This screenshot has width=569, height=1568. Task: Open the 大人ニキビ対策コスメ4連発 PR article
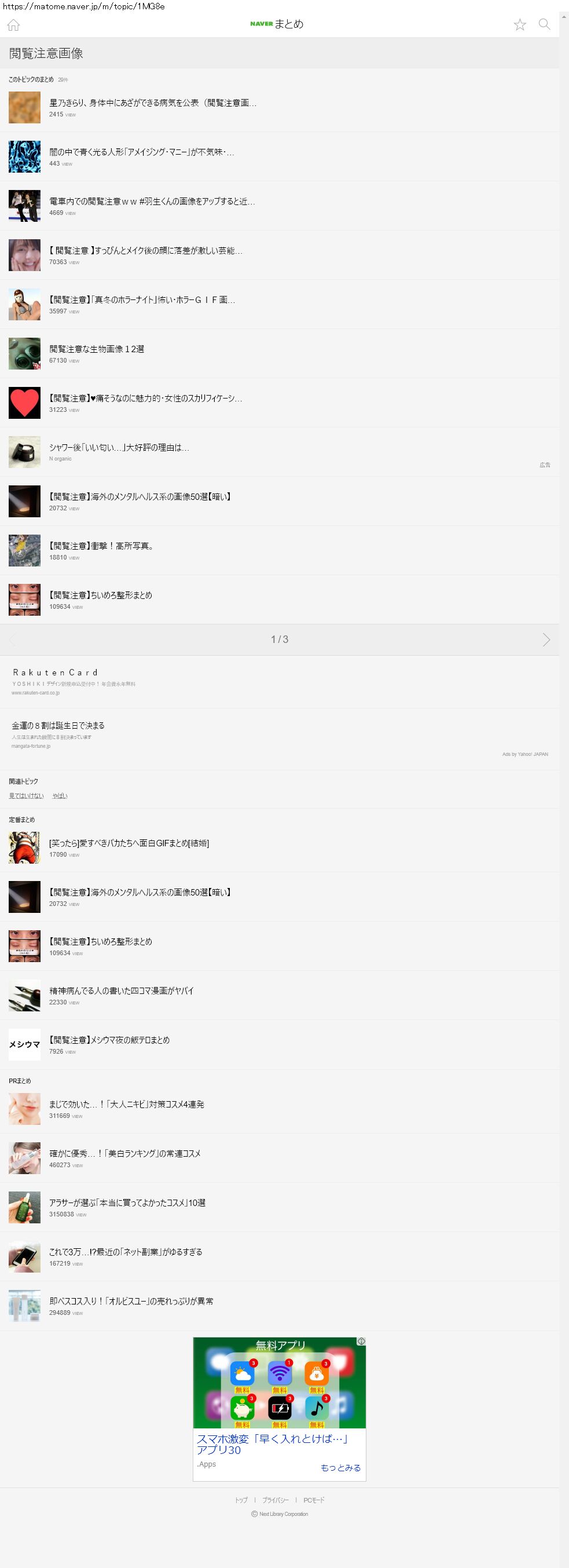click(x=126, y=1104)
